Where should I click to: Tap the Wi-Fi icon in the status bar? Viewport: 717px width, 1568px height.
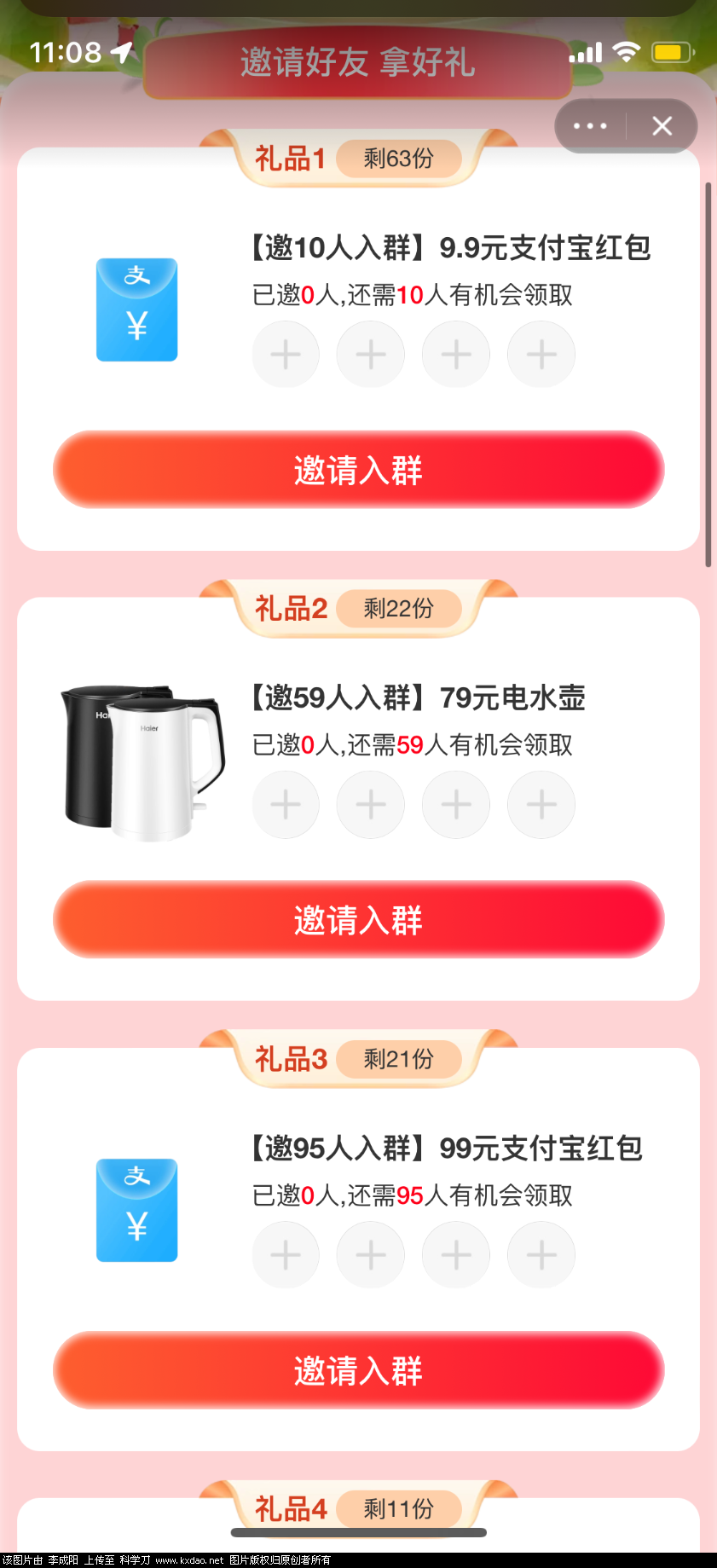click(x=627, y=52)
